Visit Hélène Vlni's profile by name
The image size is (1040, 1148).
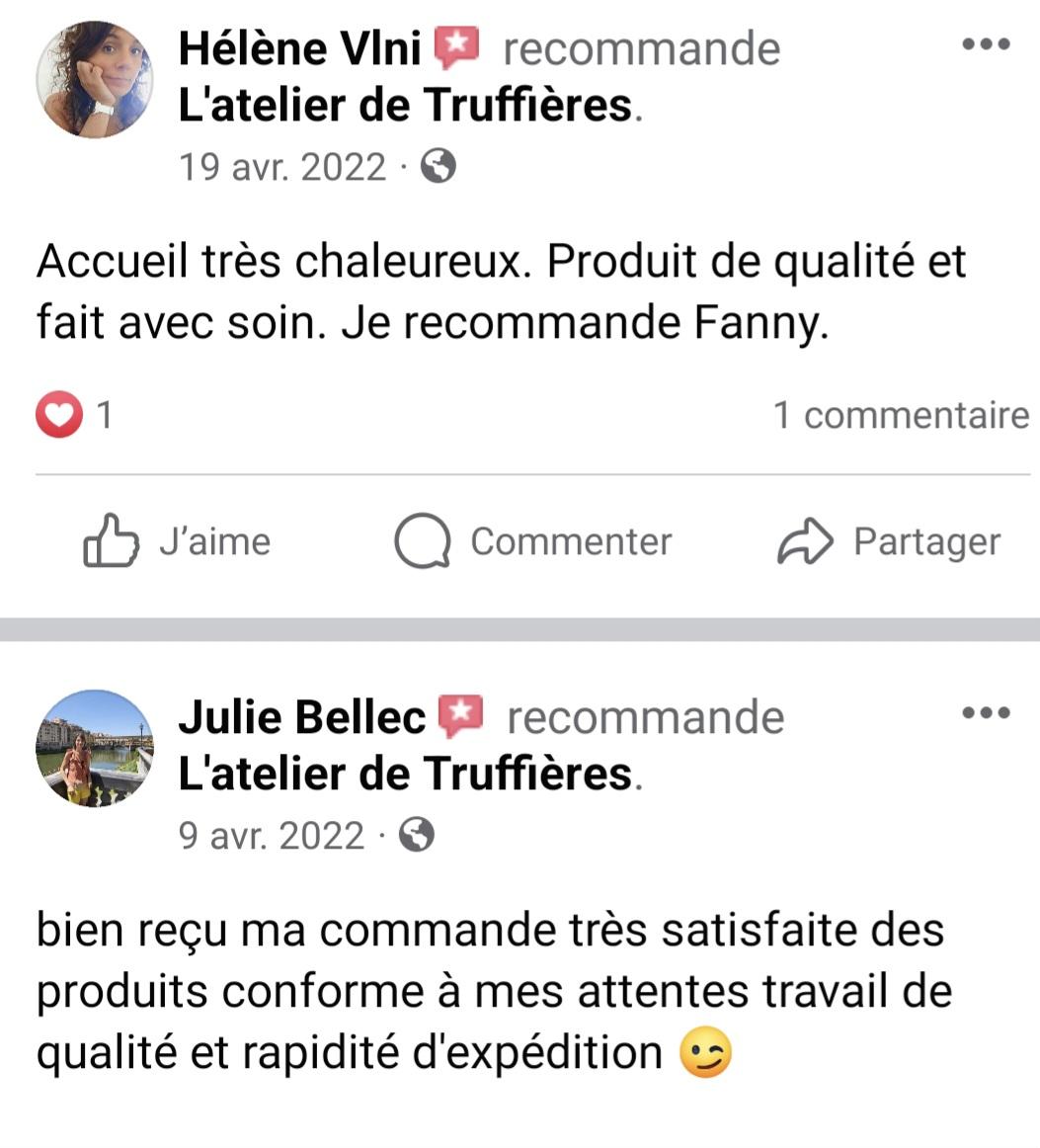point(299,48)
